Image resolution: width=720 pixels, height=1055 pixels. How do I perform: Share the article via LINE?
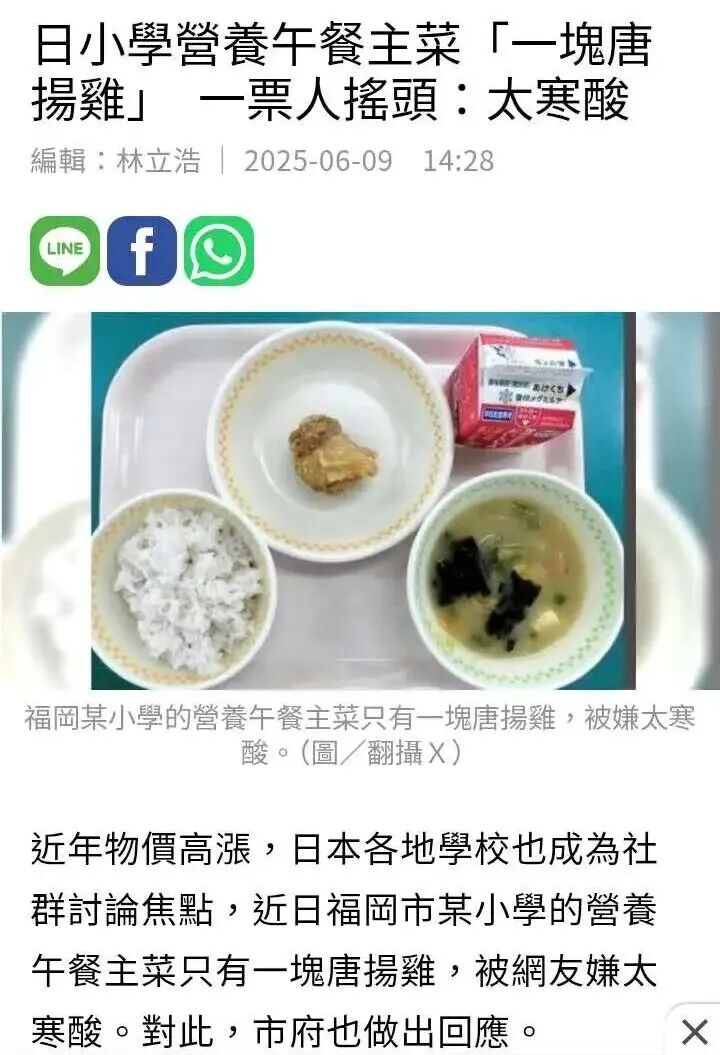click(x=65, y=251)
